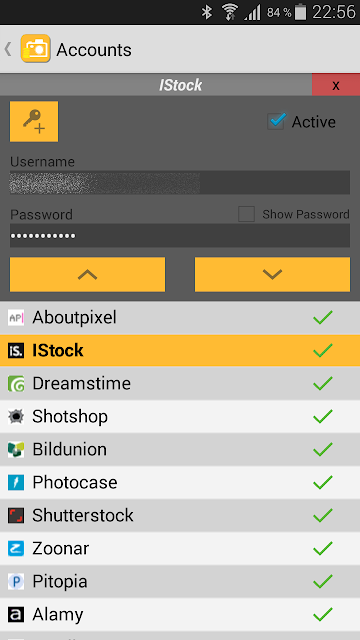Tap the key-plus register account button

click(34, 122)
